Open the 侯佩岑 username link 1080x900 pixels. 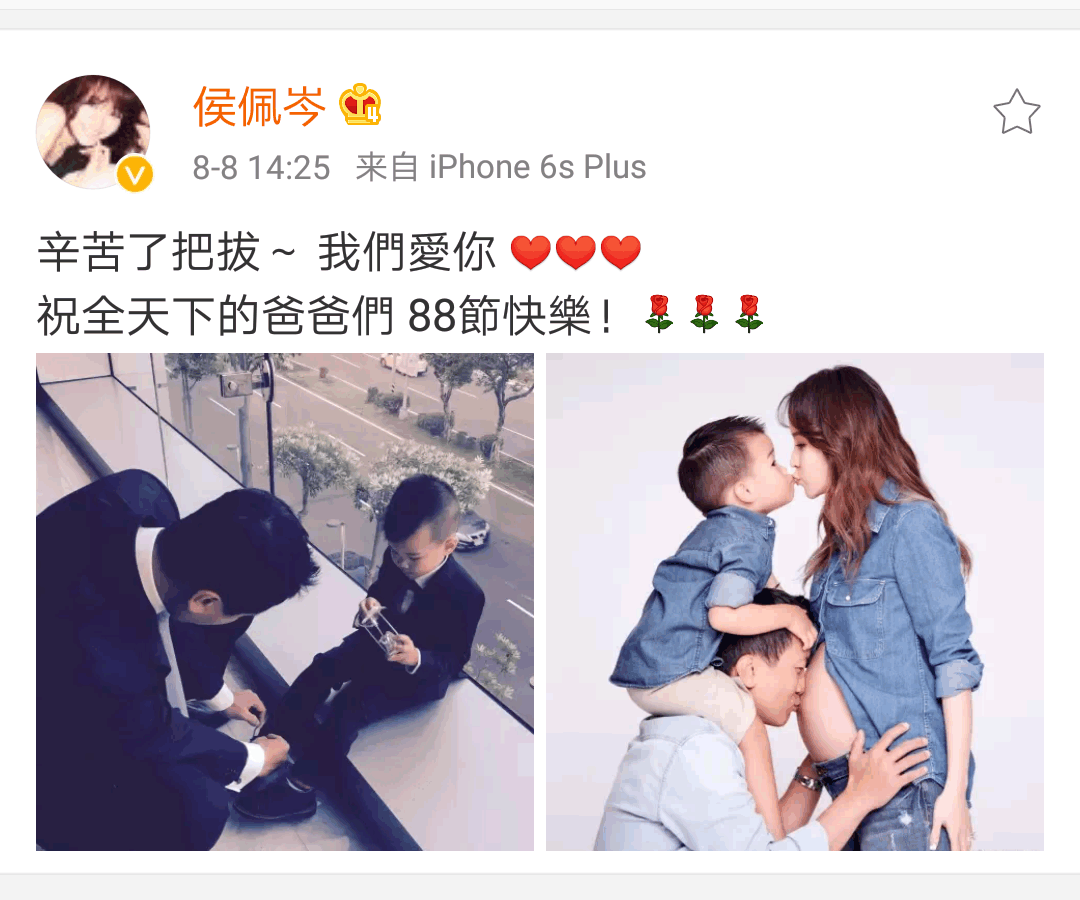259,106
